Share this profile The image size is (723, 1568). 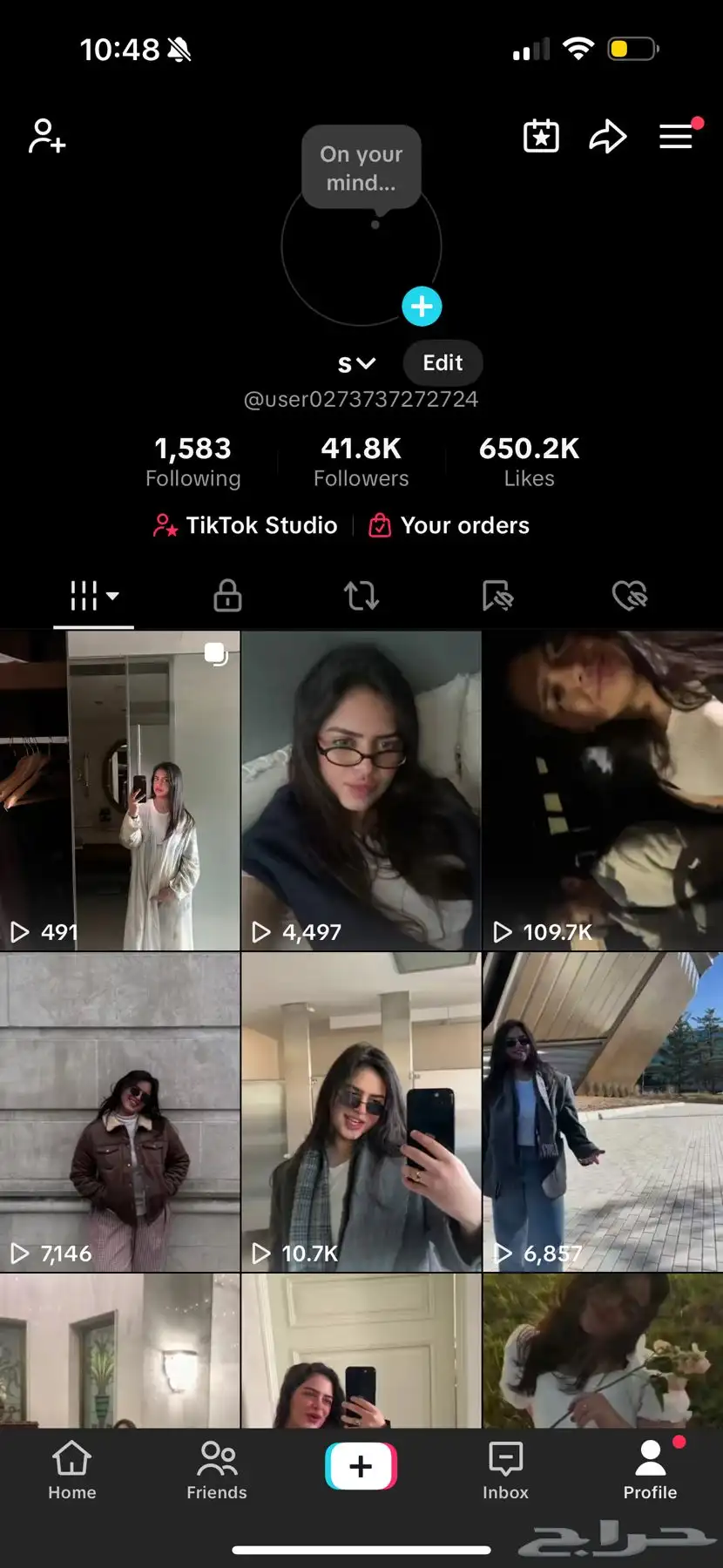(x=607, y=137)
